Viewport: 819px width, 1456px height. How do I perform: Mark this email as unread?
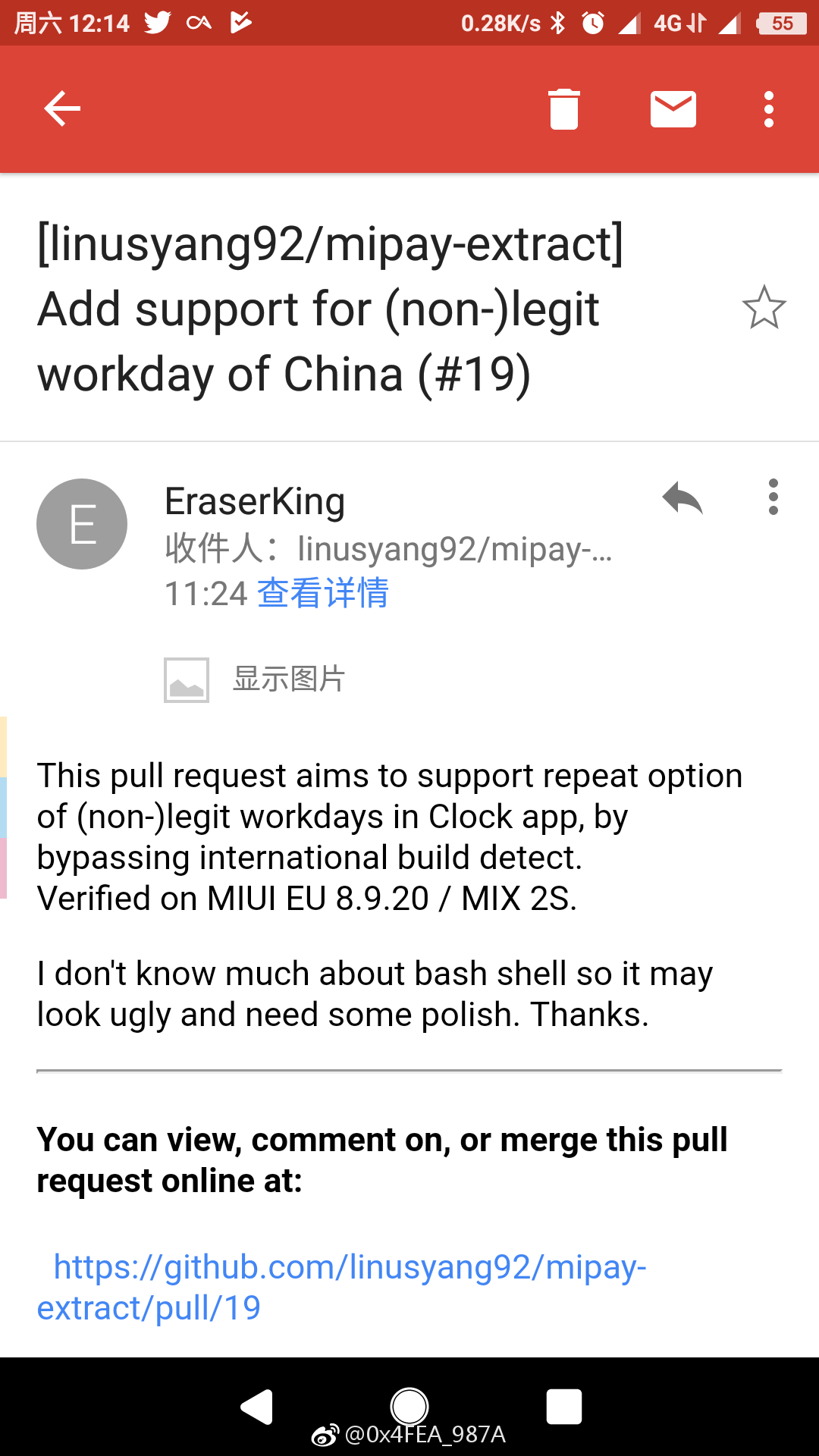tap(673, 109)
